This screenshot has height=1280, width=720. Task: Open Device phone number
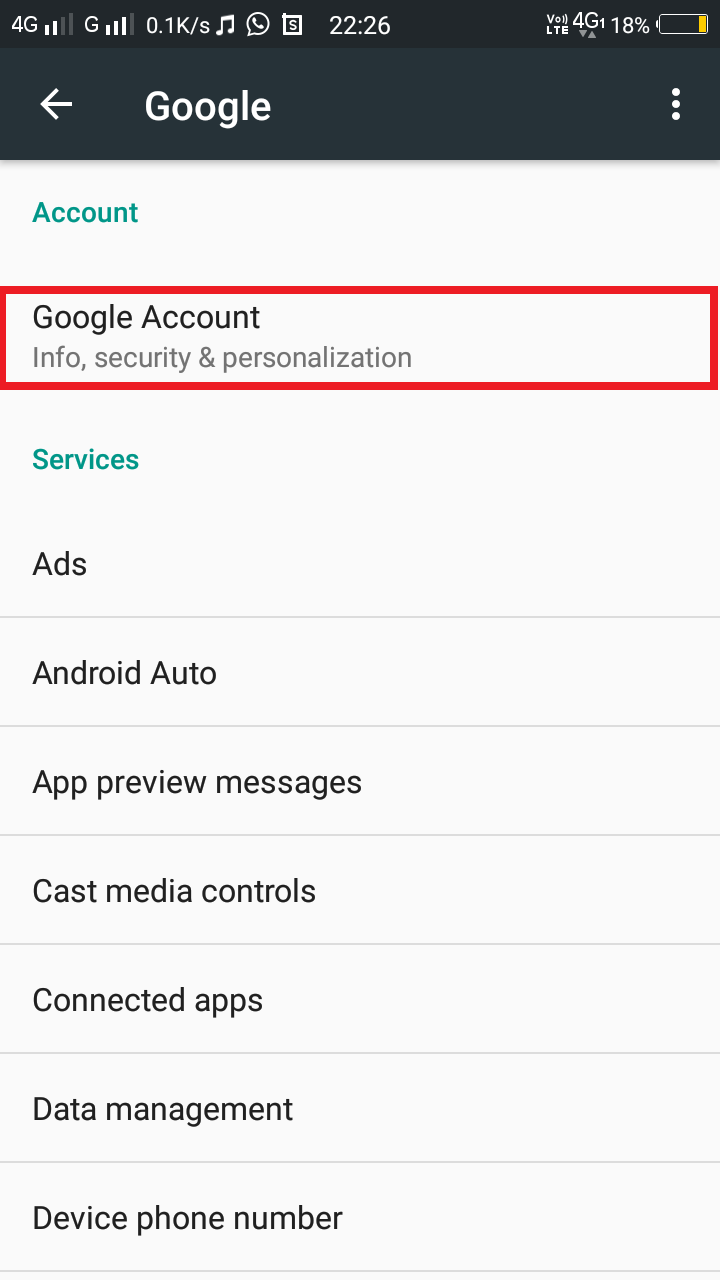point(360,1218)
